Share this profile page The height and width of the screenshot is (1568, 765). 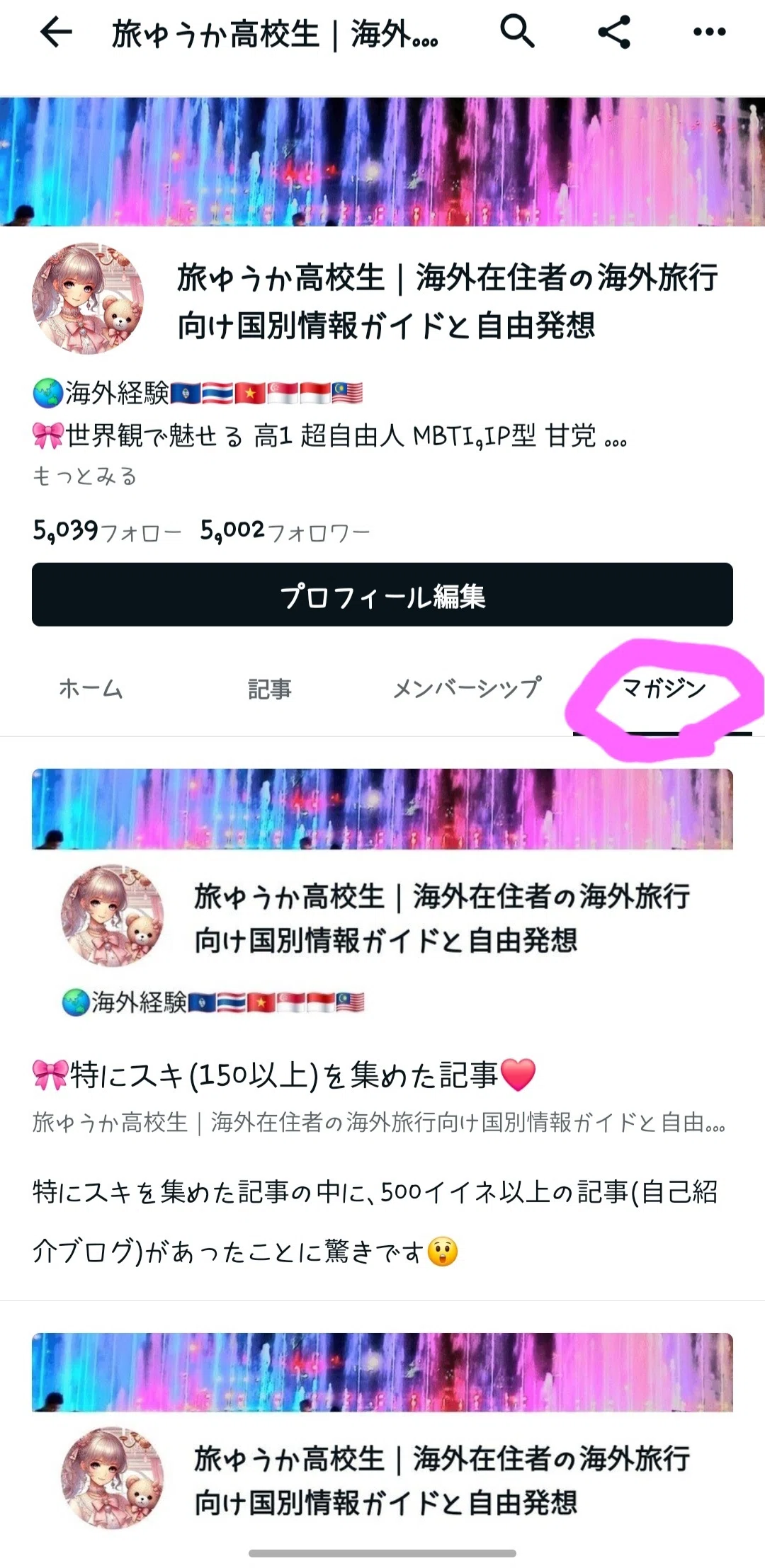click(x=614, y=33)
